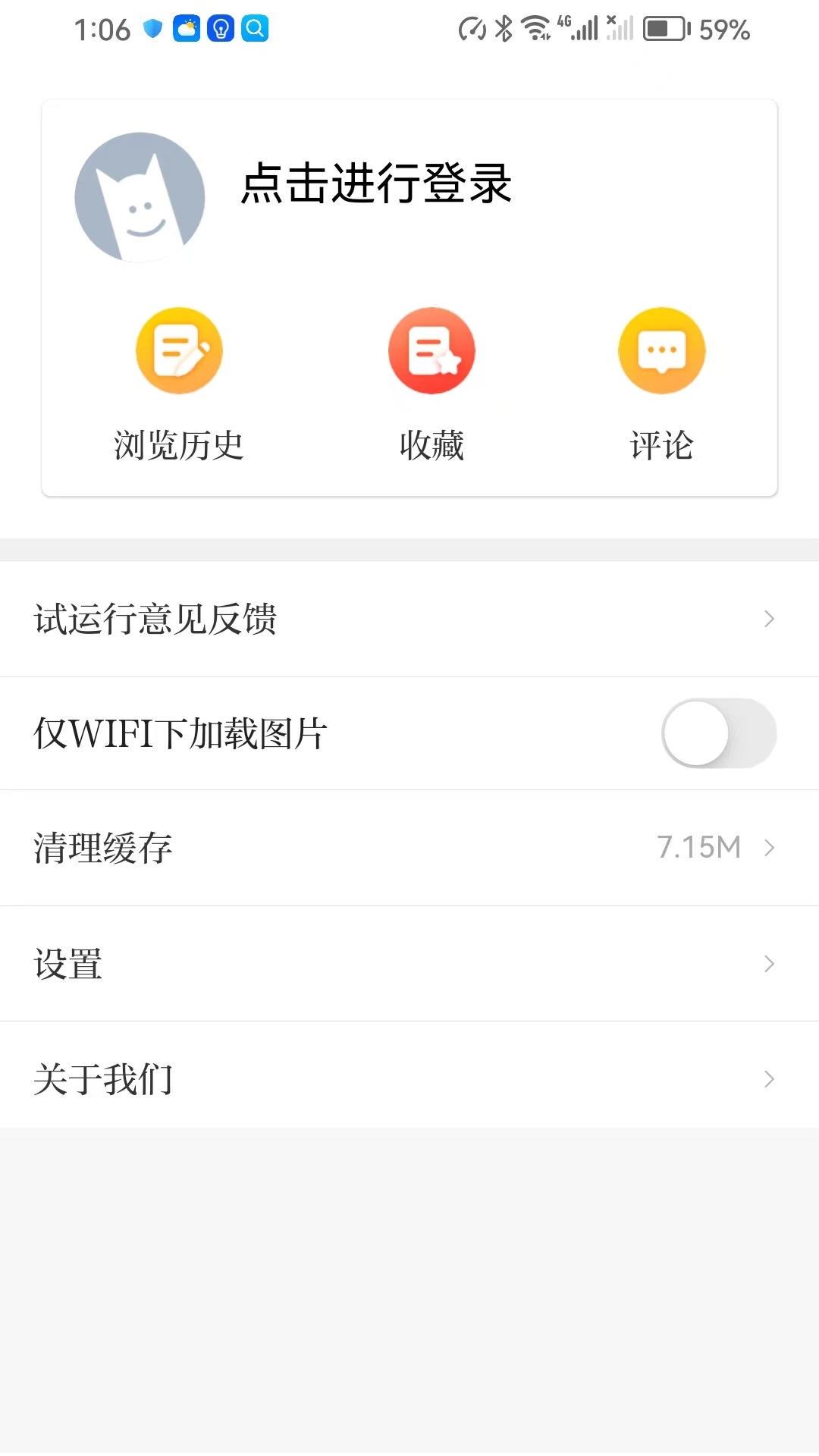Select the yellow notepad icon above 浏览历史

179,350
